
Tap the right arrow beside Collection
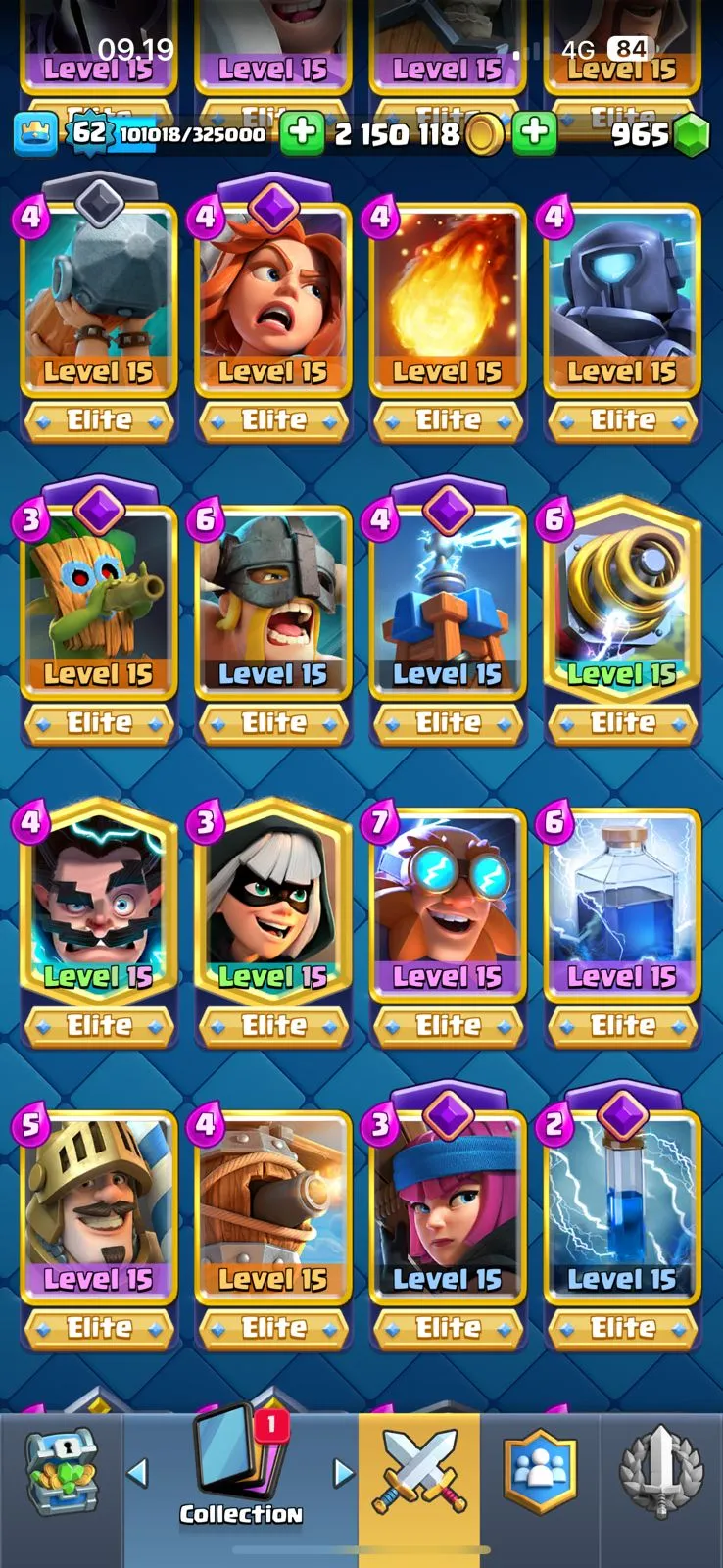[x=343, y=1472]
